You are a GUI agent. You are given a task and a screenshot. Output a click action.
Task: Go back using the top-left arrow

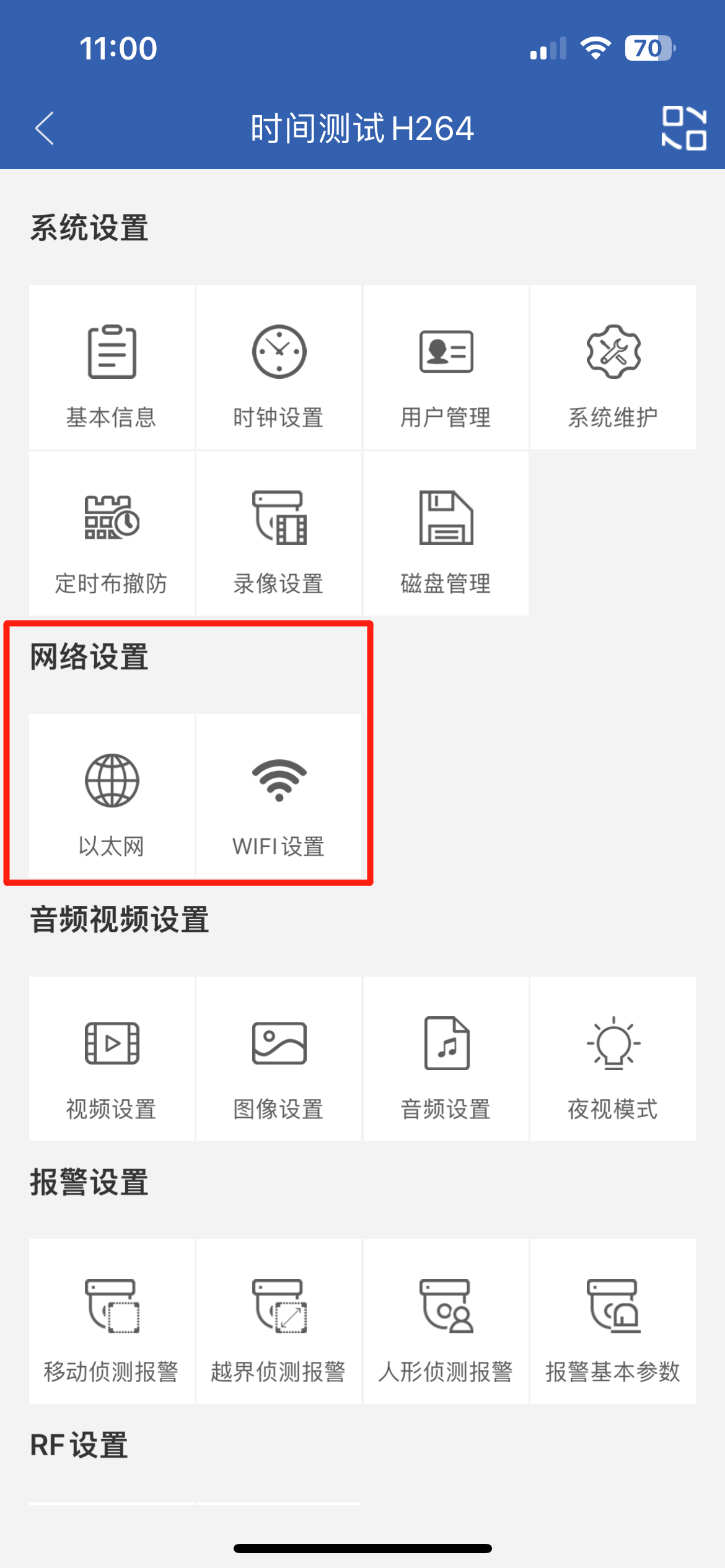(45, 128)
